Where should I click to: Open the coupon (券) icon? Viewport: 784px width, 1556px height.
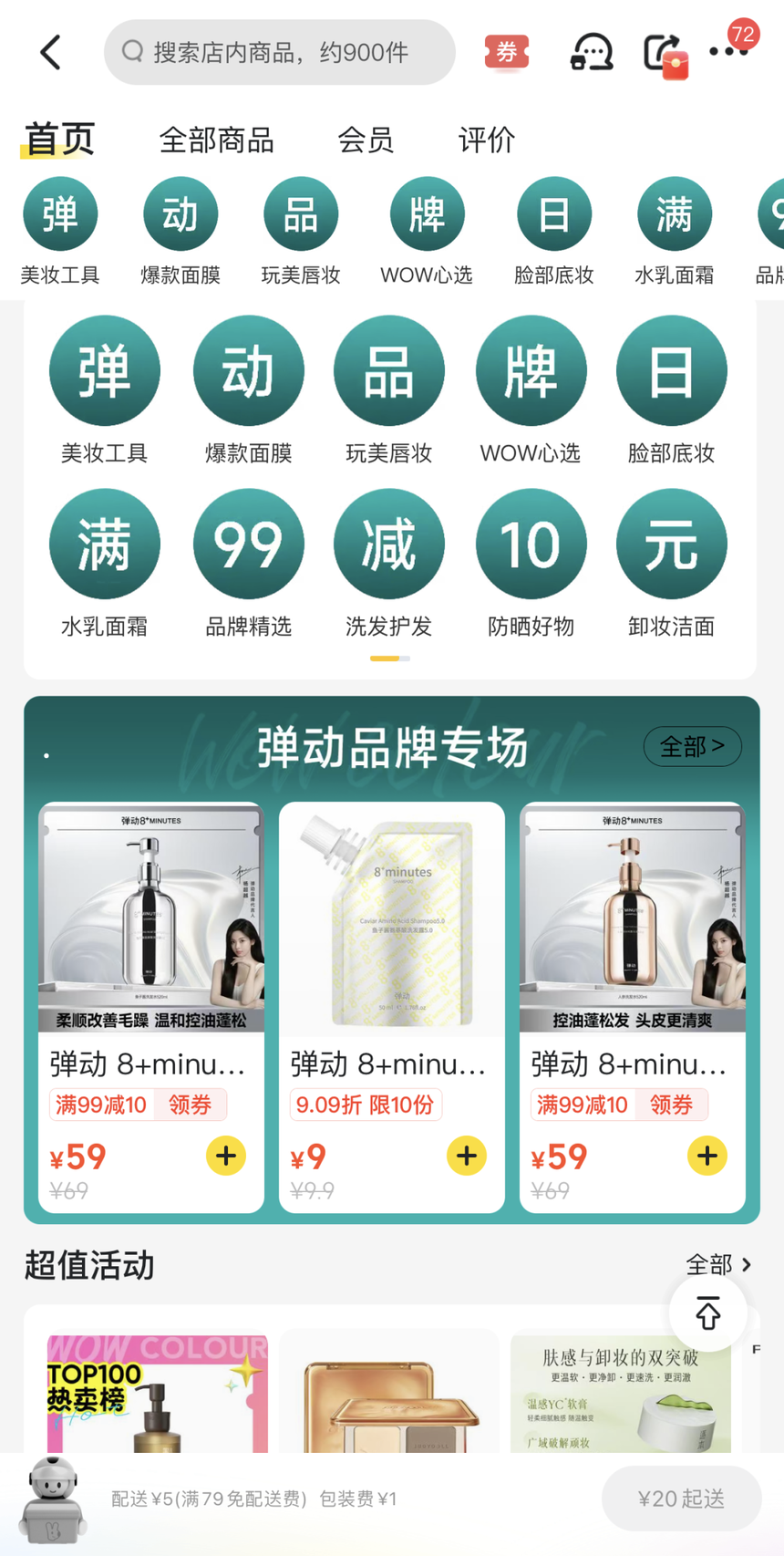click(x=506, y=52)
